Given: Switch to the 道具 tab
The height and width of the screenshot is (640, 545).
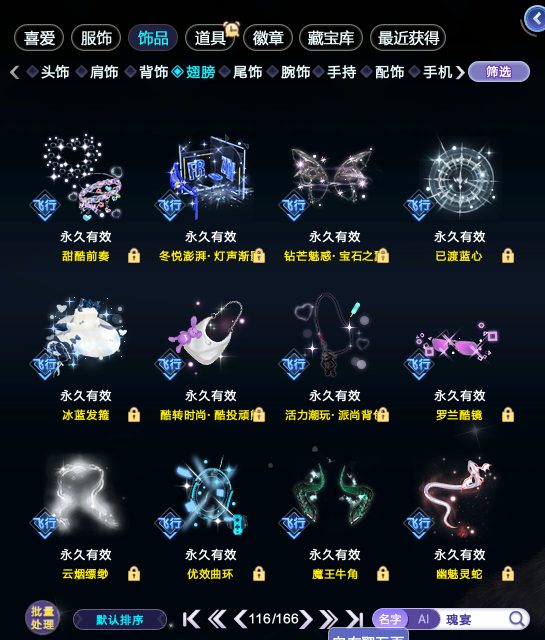Looking at the screenshot, I should [210, 38].
